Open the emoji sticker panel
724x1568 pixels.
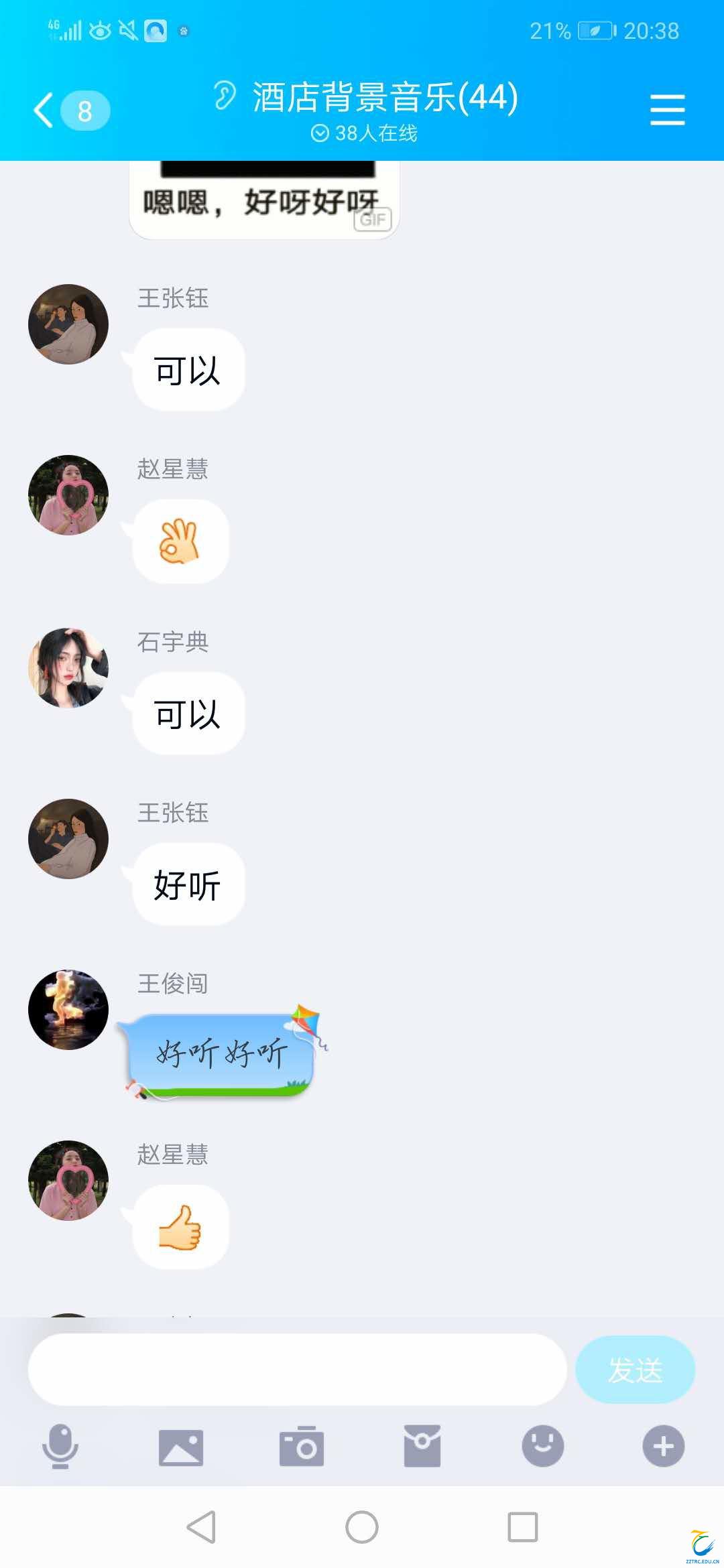tap(542, 1446)
